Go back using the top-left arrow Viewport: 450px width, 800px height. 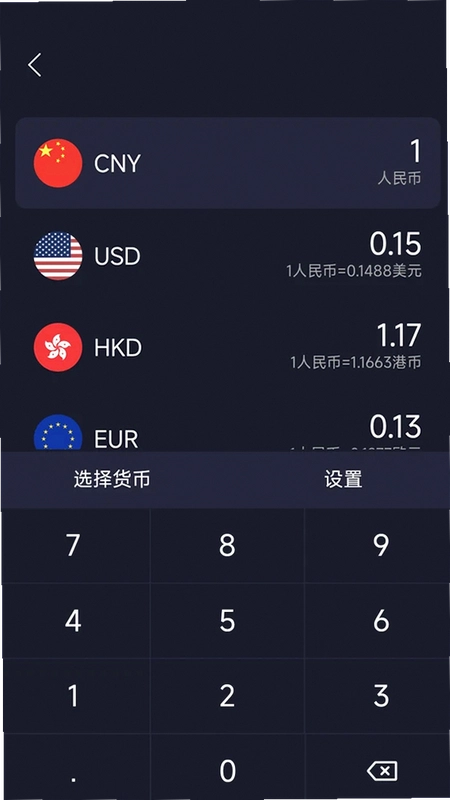[x=35, y=65]
